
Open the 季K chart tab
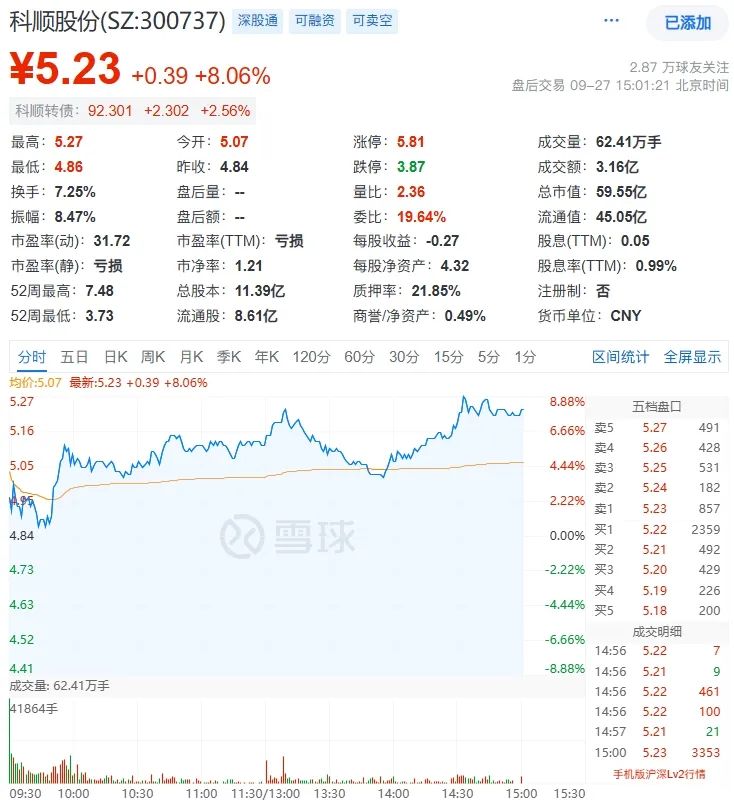[229, 357]
